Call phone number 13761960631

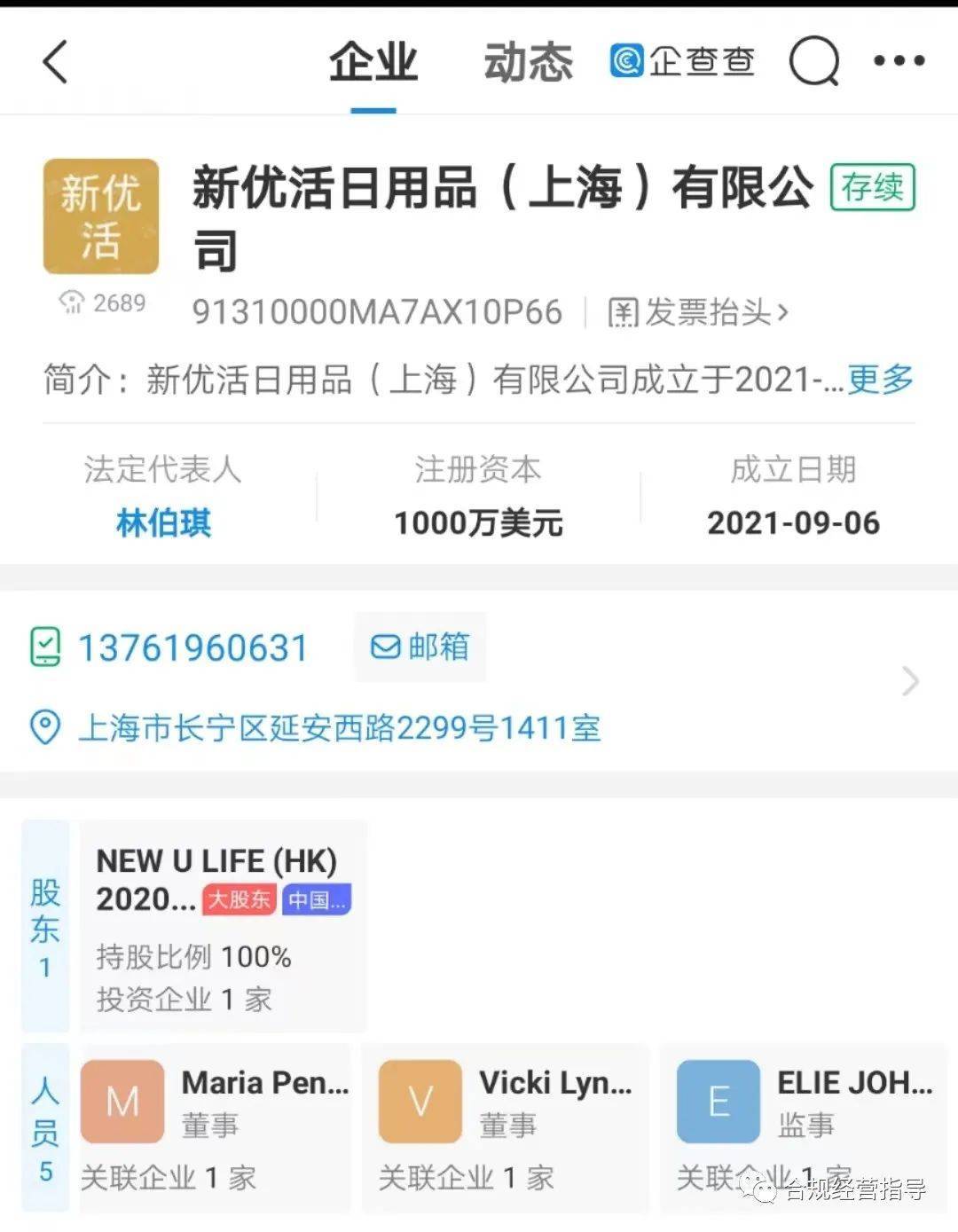coord(192,647)
